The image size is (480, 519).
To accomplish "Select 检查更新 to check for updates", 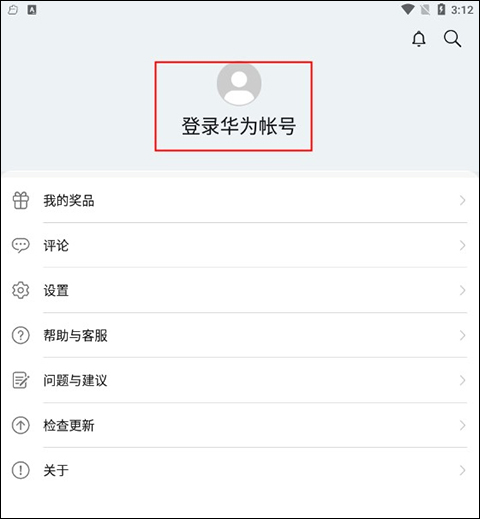I will [240, 426].
